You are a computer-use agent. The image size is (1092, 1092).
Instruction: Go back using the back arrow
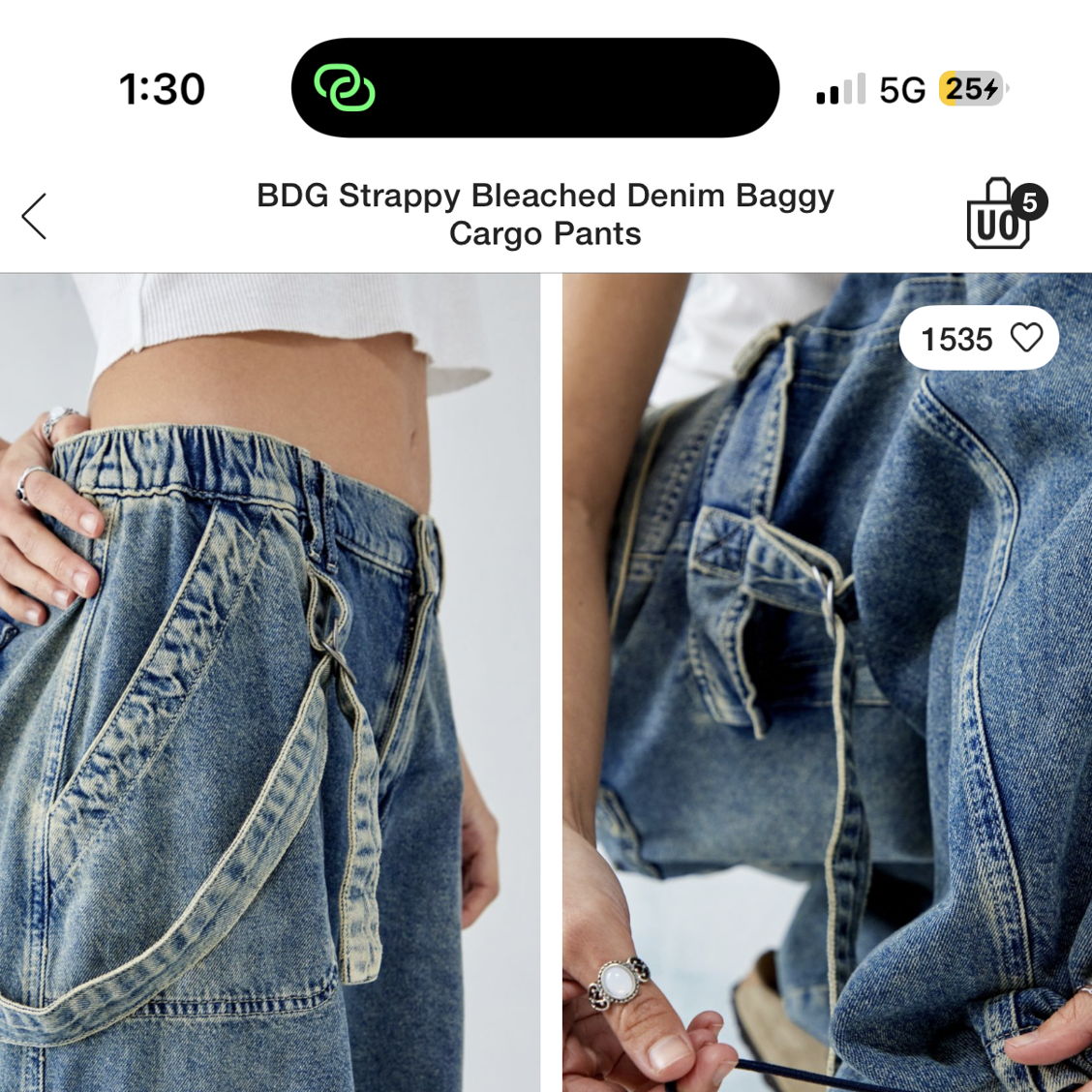[35, 216]
